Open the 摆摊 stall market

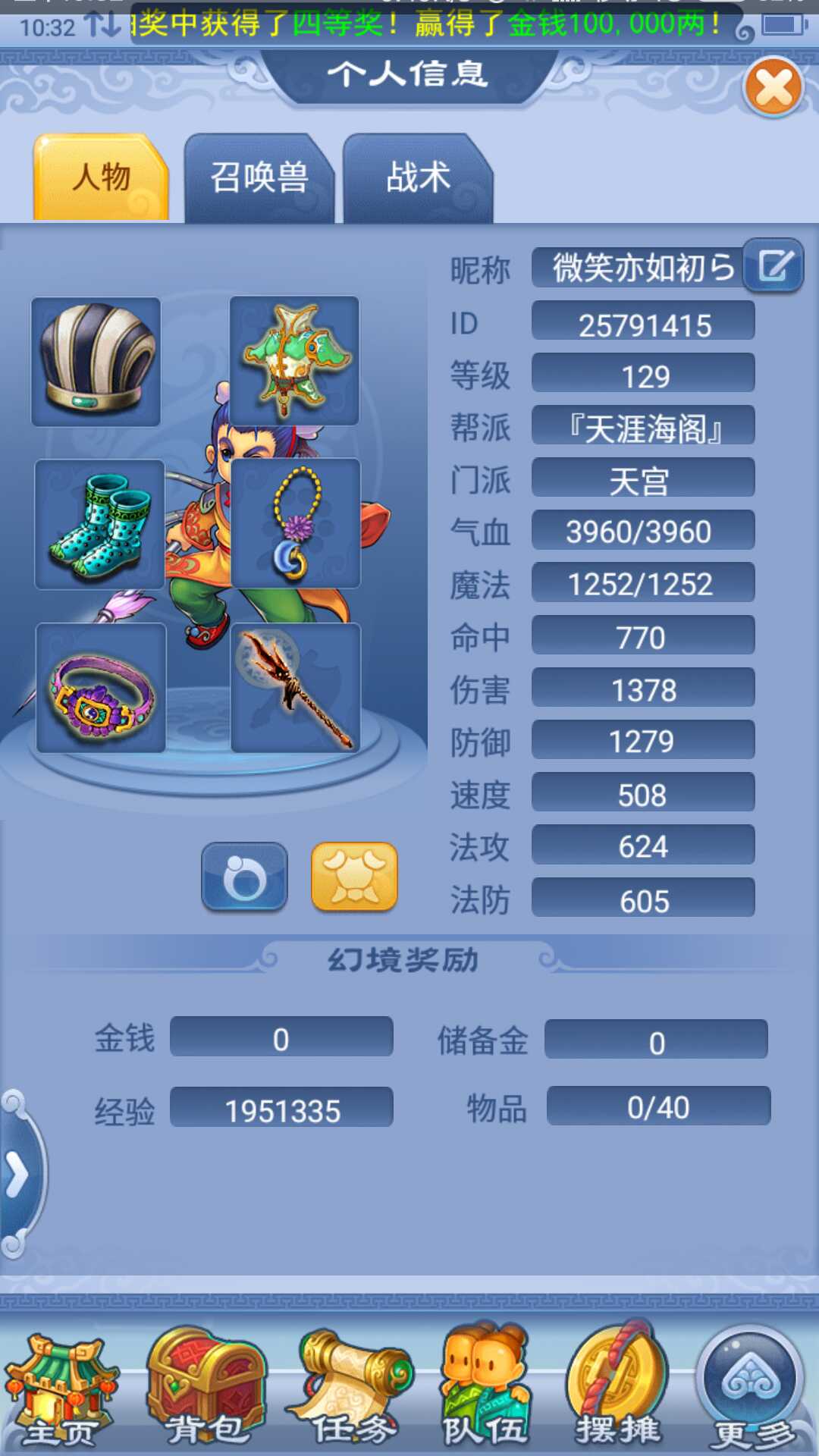click(x=618, y=1389)
